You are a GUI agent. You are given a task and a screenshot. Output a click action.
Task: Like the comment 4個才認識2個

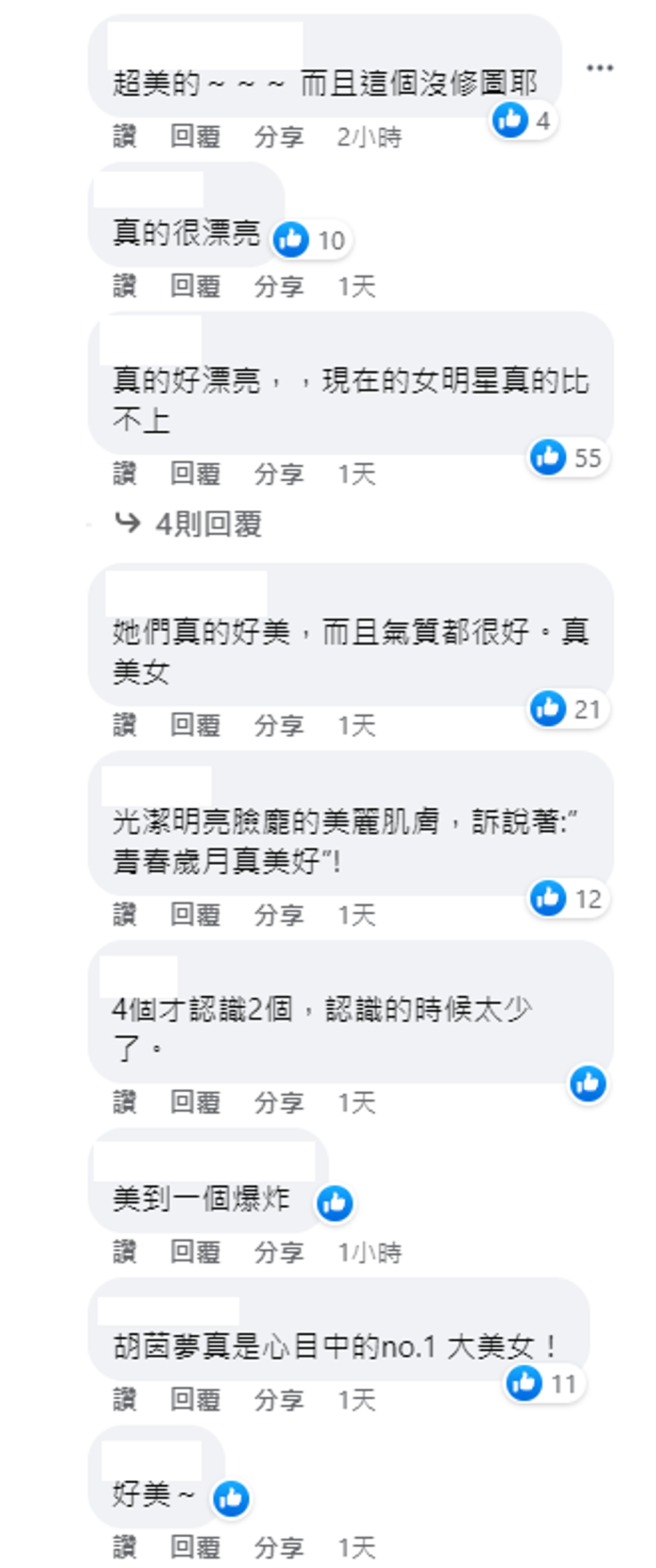(x=124, y=1102)
